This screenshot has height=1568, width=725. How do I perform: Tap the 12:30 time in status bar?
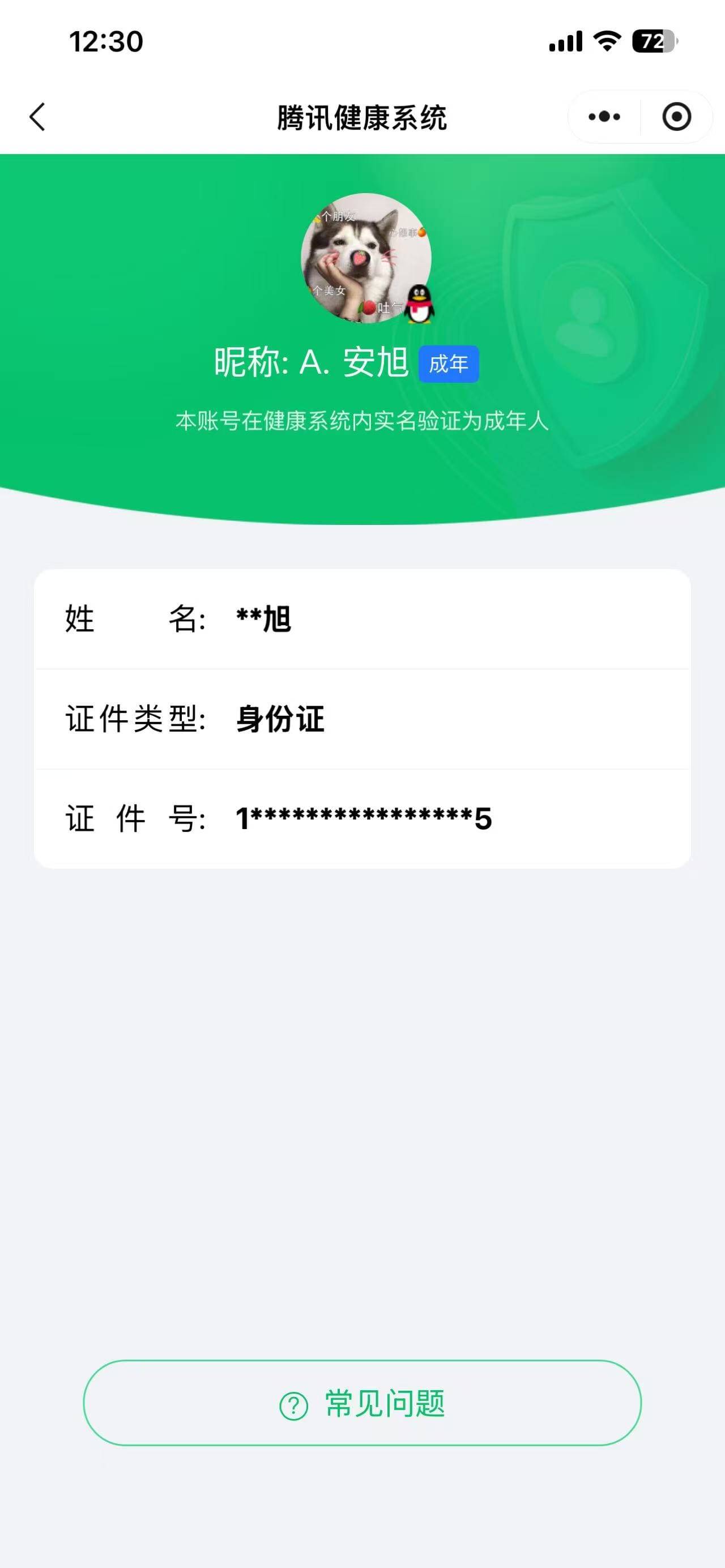click(x=106, y=41)
